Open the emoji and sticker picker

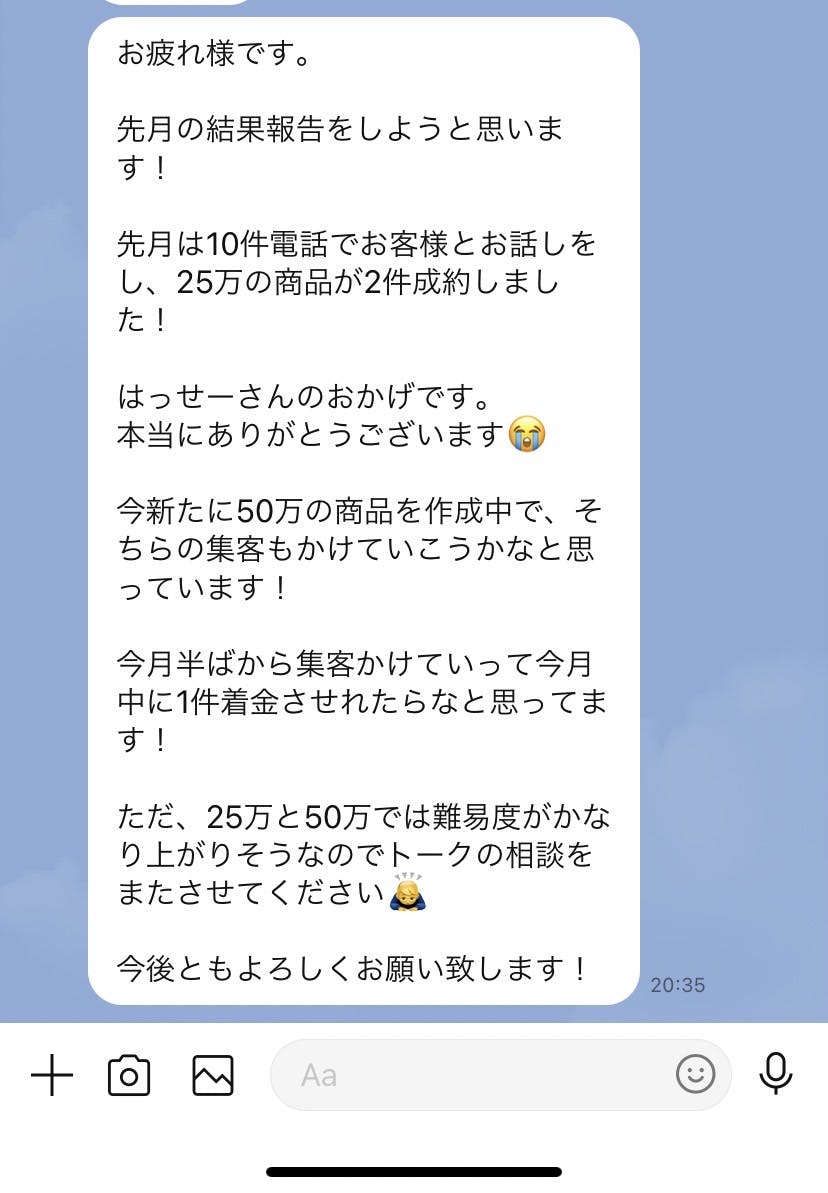[696, 1075]
